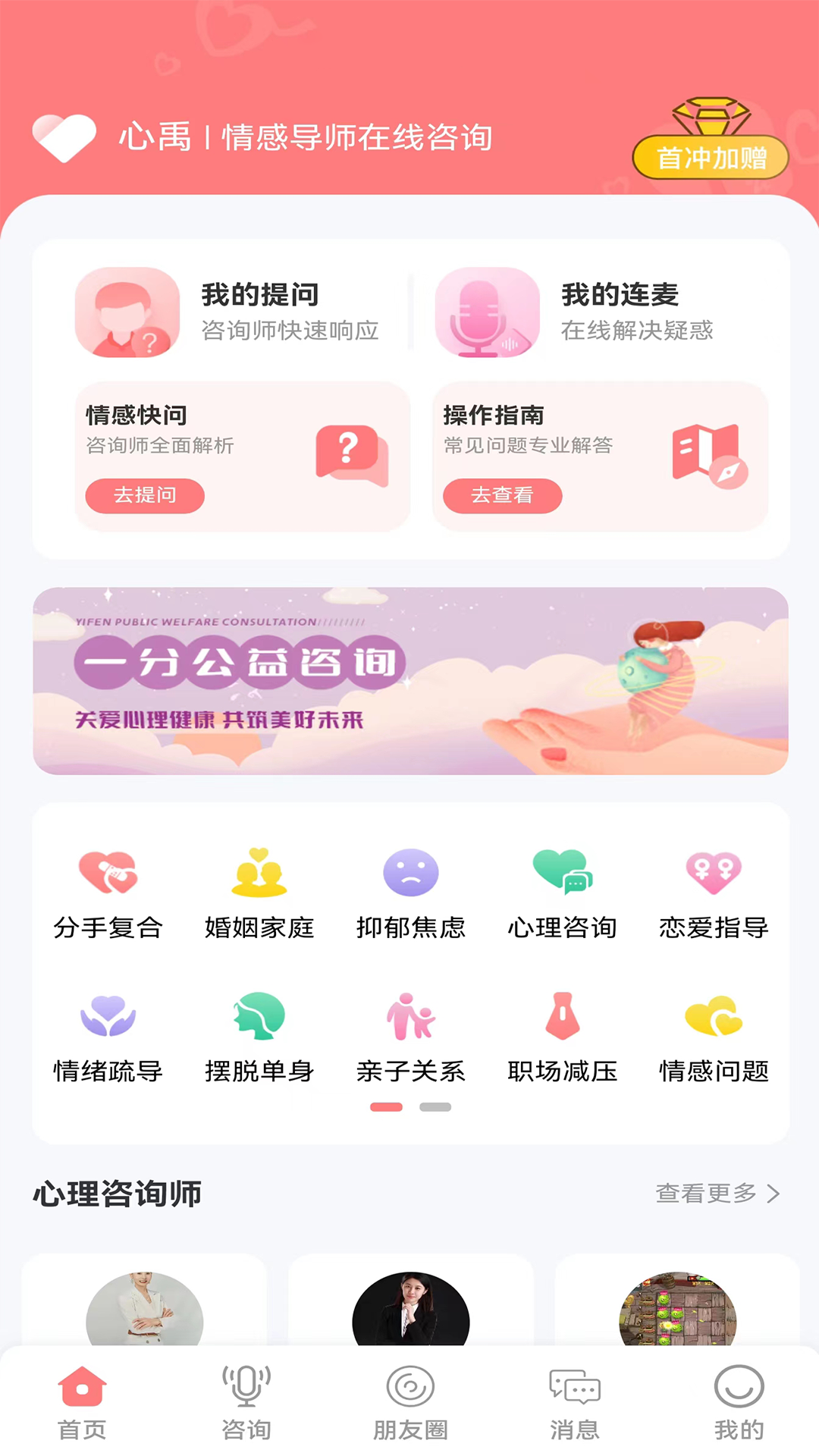Go to the 我的 tab
The width and height of the screenshot is (819, 1456).
click(739, 1403)
